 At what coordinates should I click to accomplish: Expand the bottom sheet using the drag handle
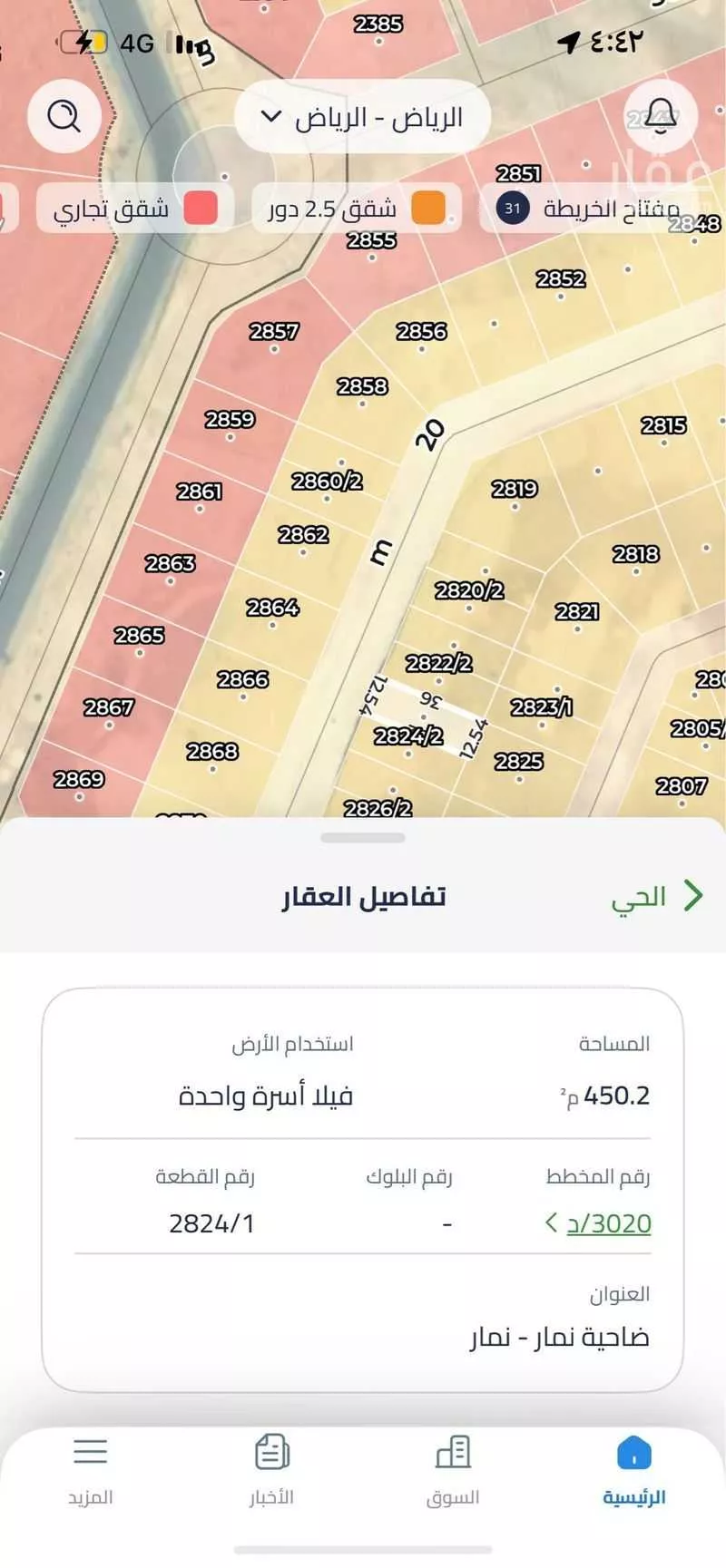[362, 835]
